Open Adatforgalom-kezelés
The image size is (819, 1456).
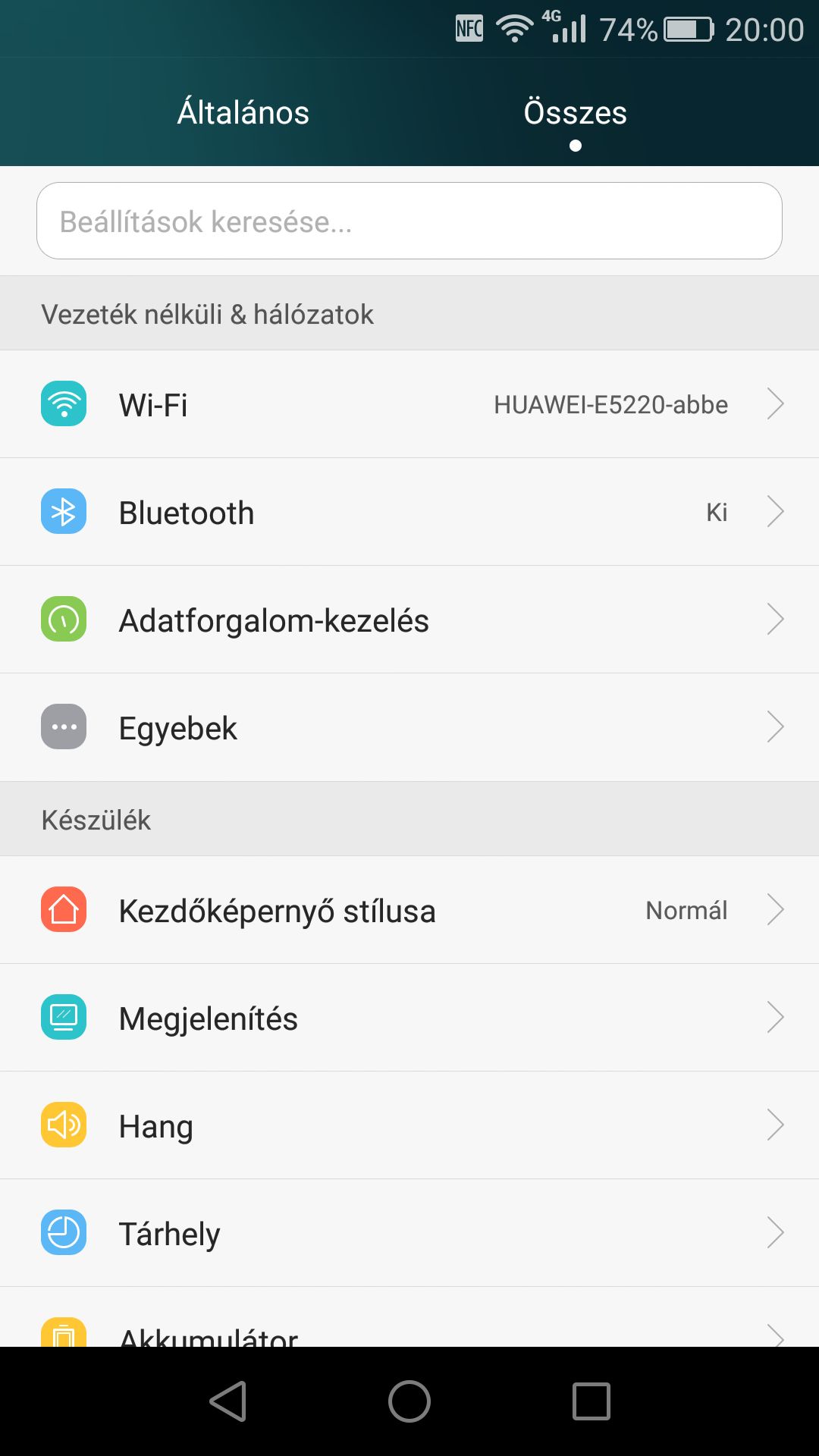coord(409,620)
